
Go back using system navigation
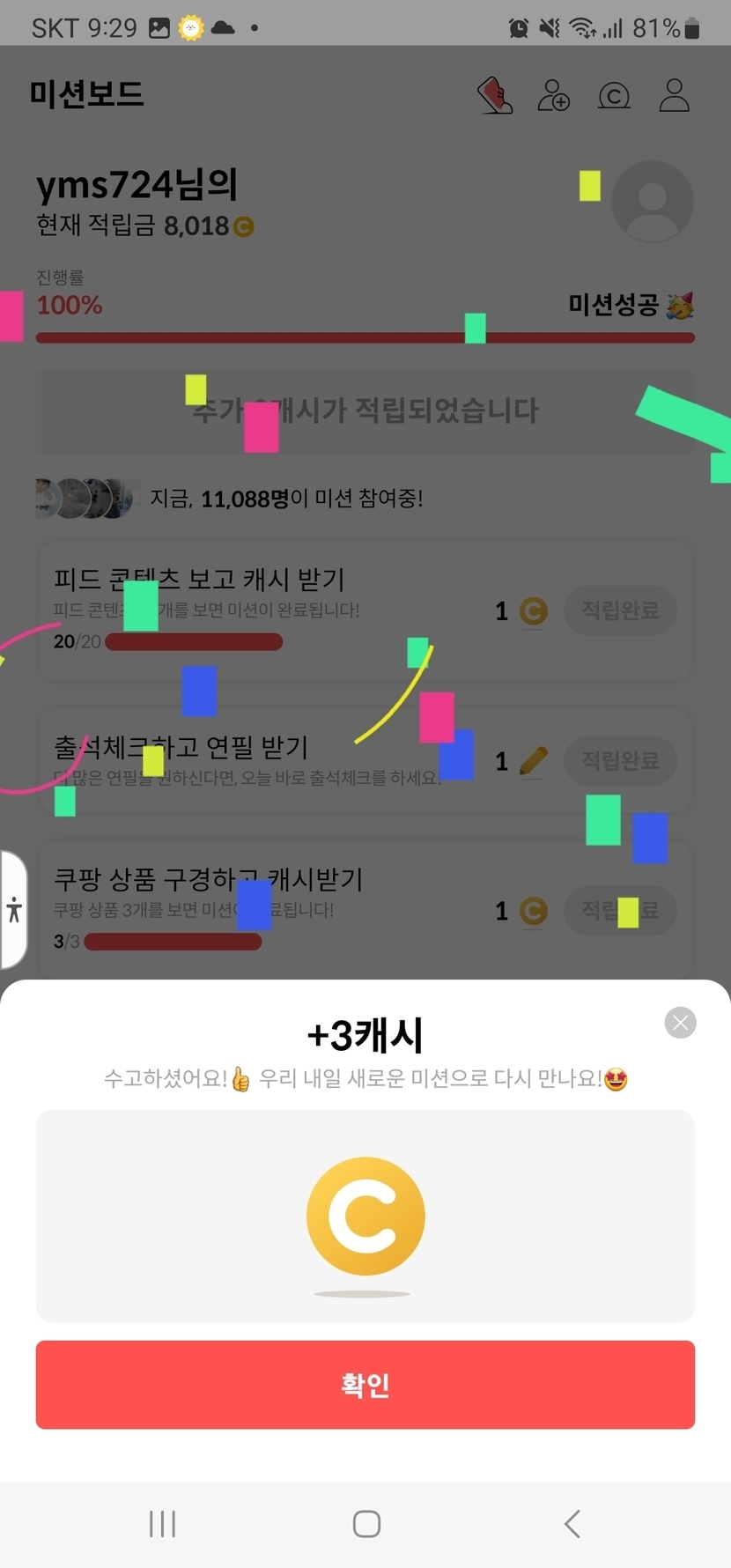click(x=572, y=1523)
